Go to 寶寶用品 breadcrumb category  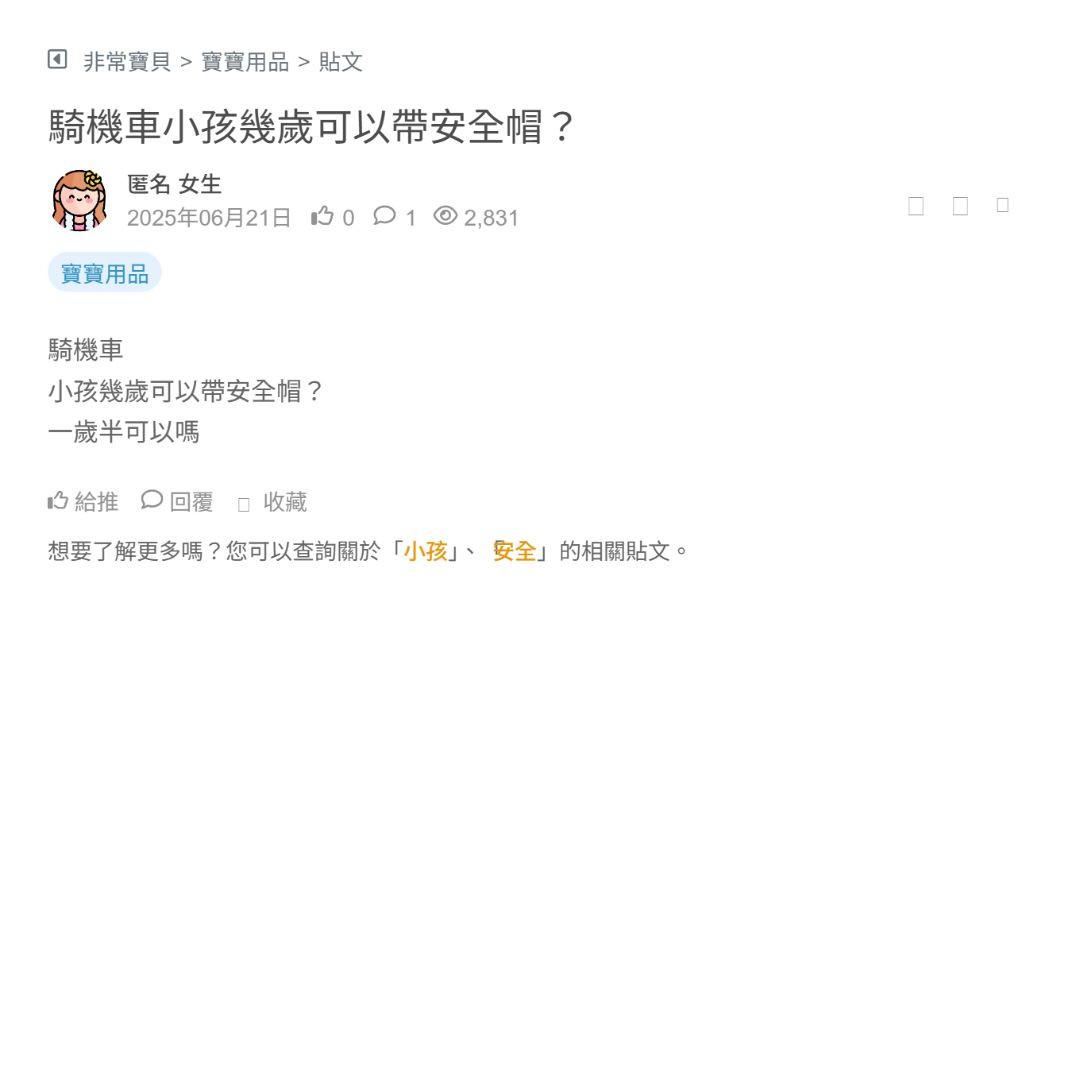pos(245,62)
